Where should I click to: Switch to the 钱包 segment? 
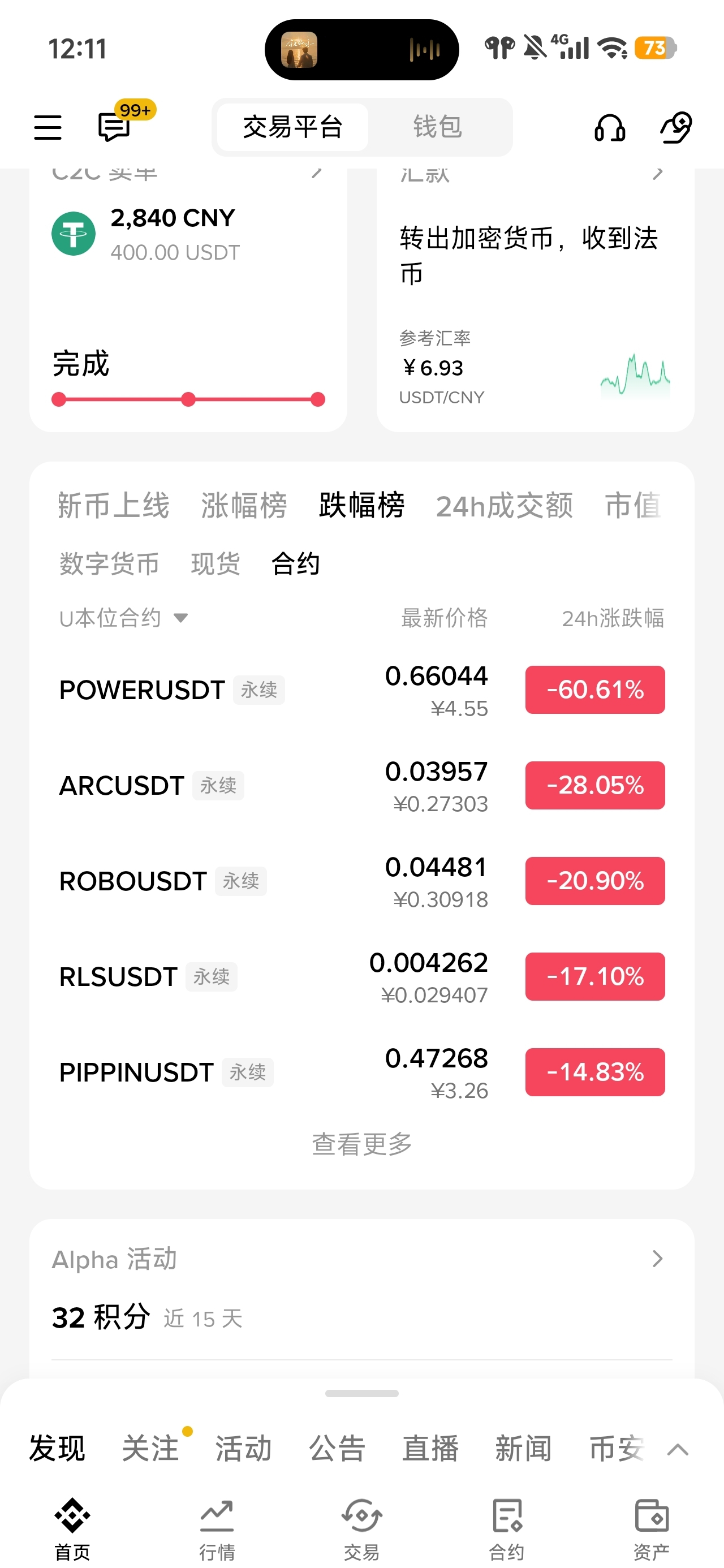click(x=437, y=127)
